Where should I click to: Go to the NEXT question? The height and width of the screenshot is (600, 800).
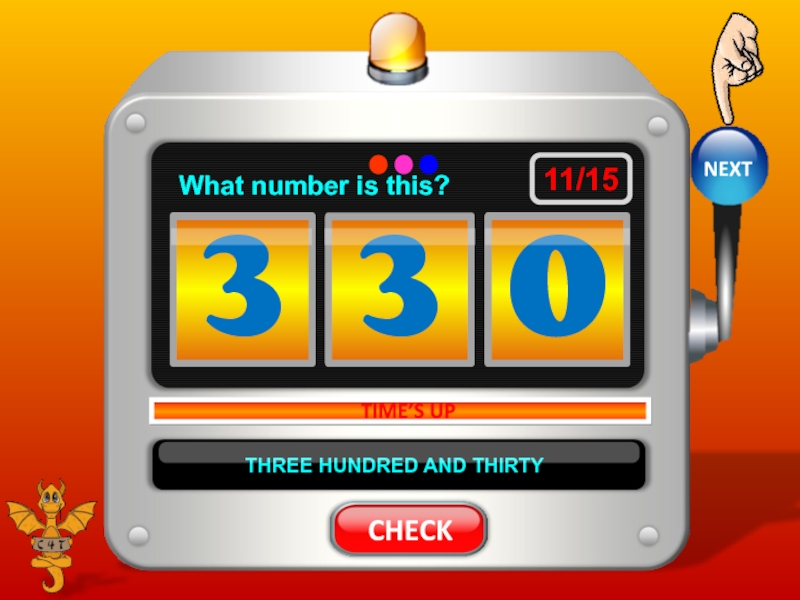click(728, 168)
